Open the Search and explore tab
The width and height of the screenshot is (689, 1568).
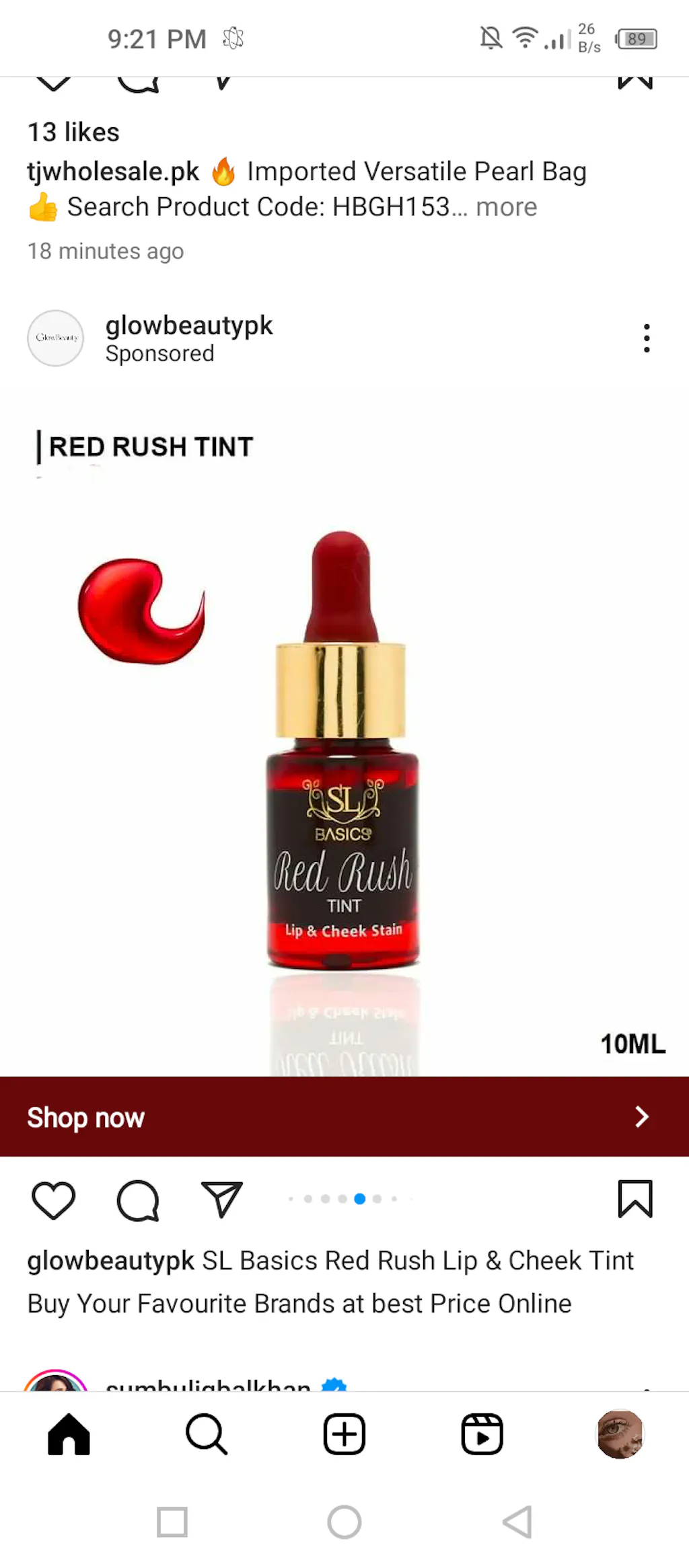[x=207, y=1434]
